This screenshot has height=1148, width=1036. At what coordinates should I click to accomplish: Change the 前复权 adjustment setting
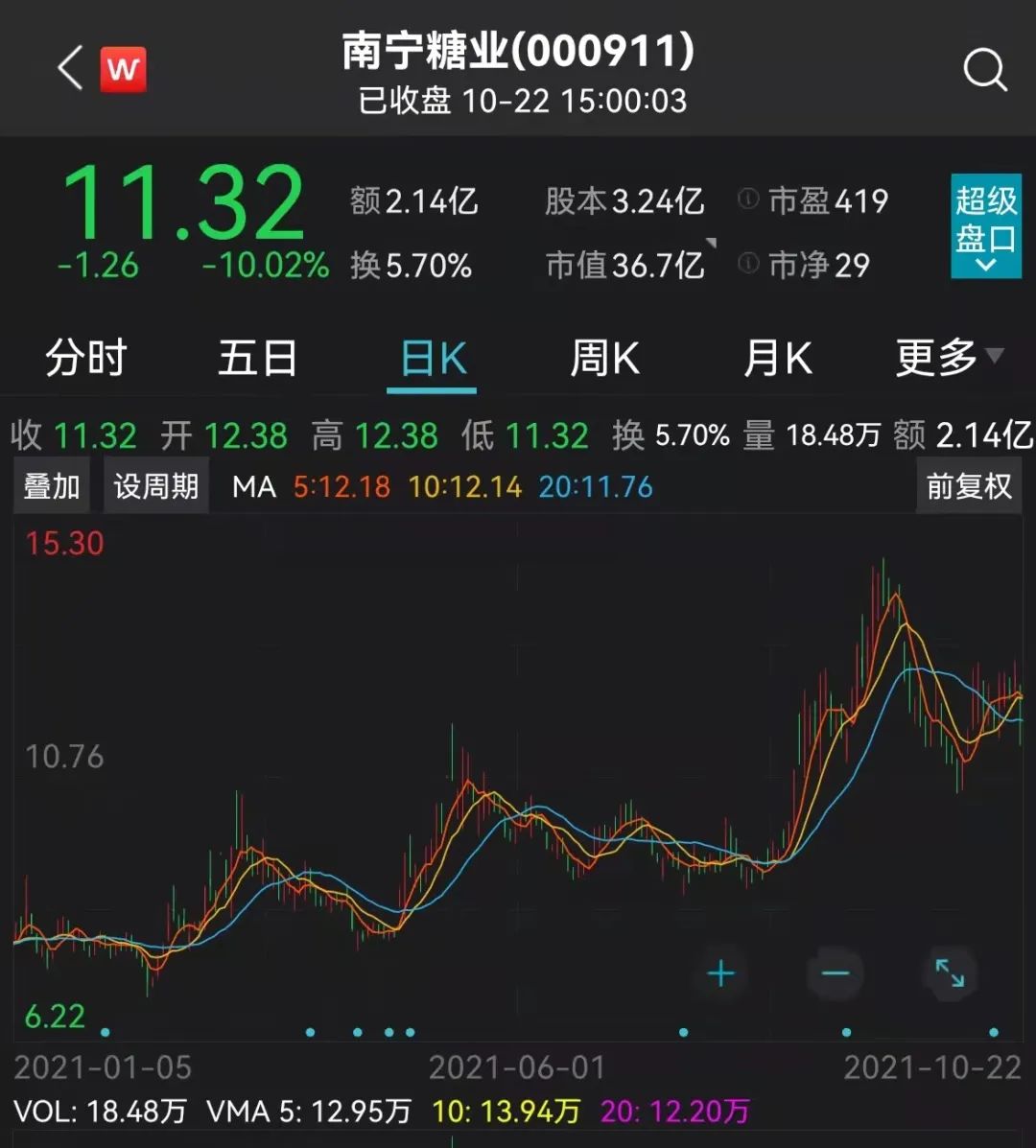coord(969,486)
